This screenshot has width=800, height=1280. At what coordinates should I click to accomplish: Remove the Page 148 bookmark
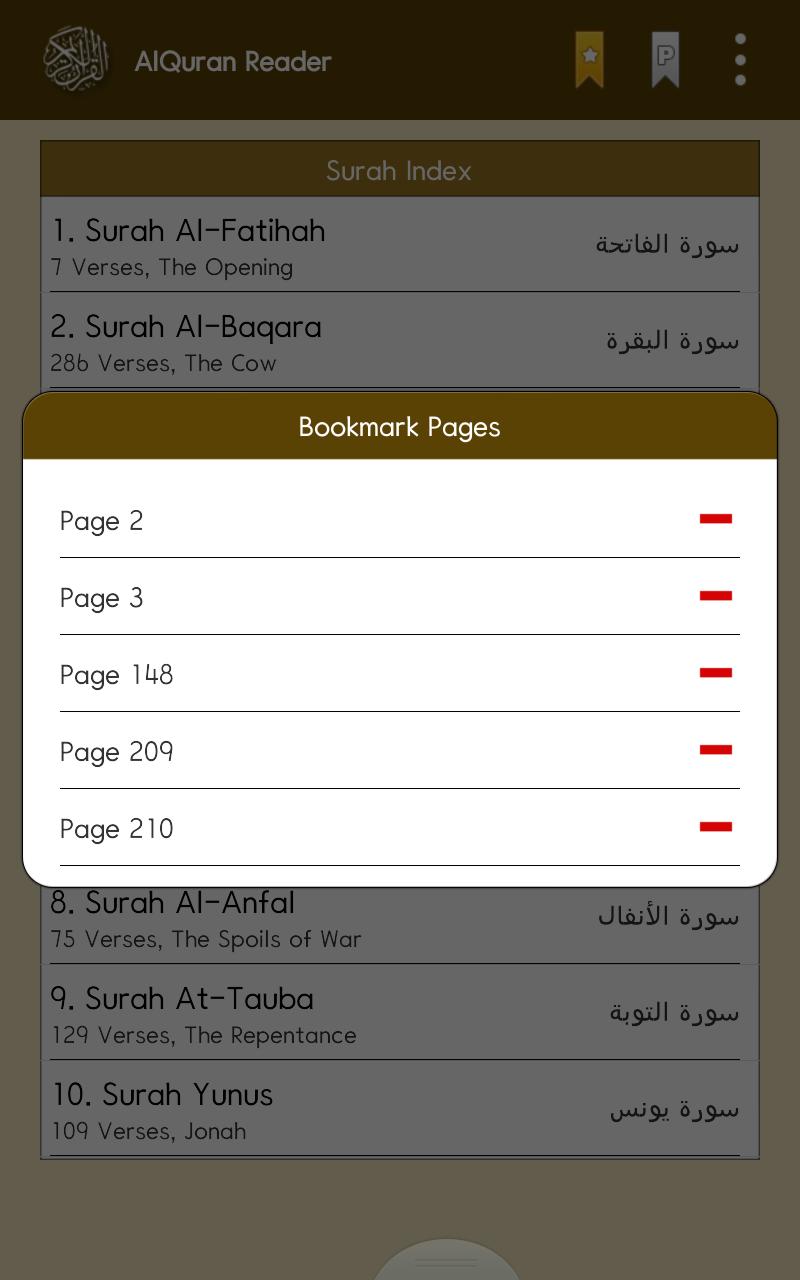click(716, 673)
